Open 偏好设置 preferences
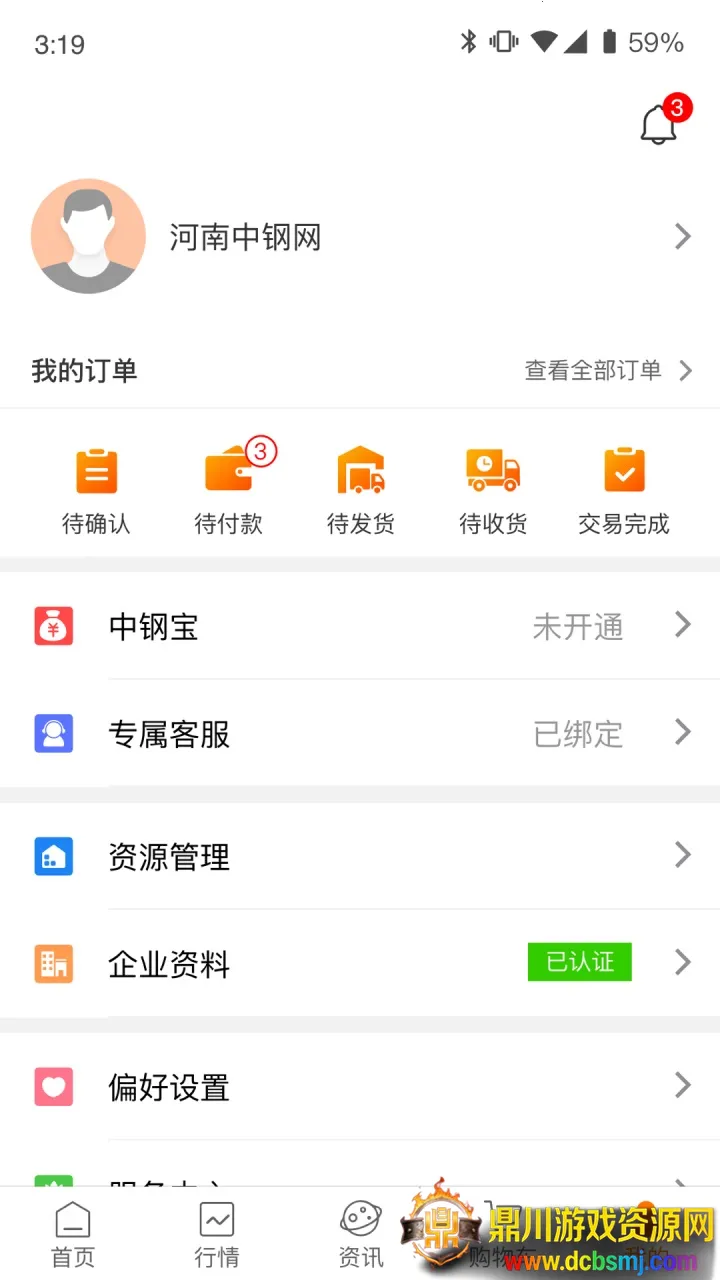 point(360,1087)
